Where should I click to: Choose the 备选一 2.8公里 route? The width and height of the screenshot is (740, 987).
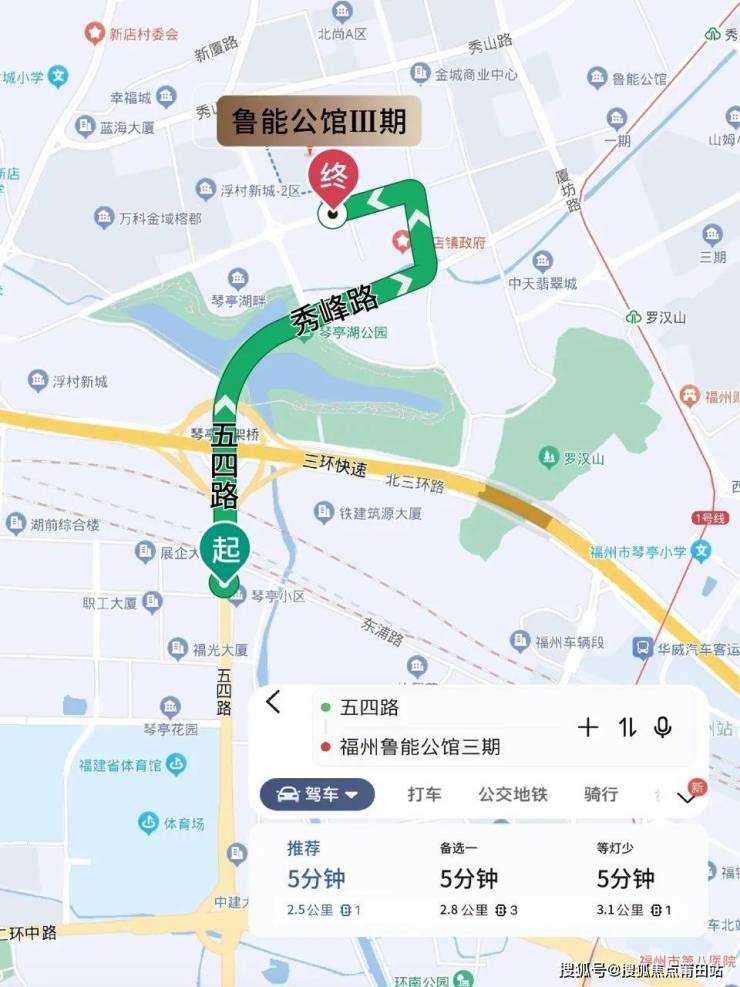coord(477,879)
